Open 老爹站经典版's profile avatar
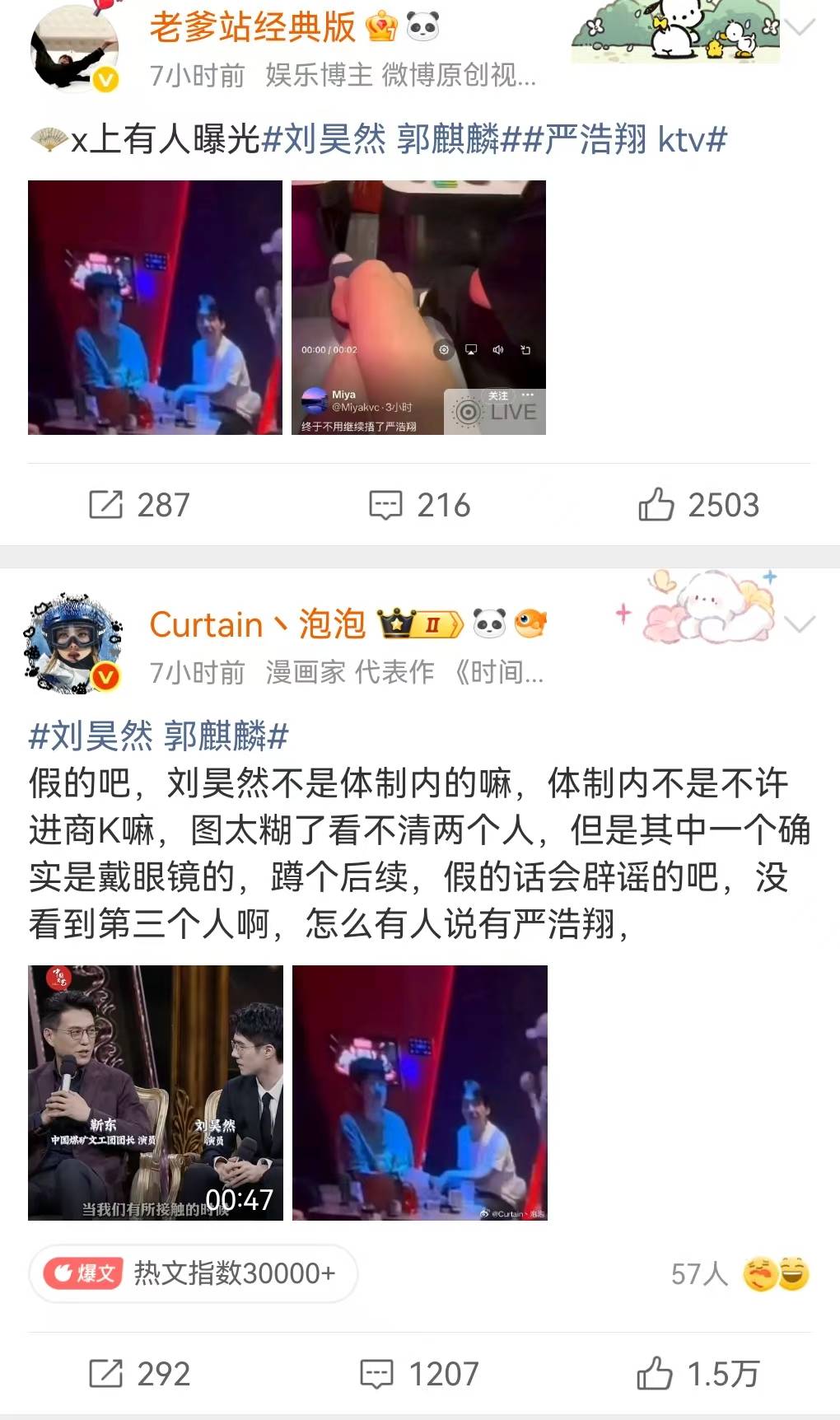840x1420 pixels. [x=74, y=49]
